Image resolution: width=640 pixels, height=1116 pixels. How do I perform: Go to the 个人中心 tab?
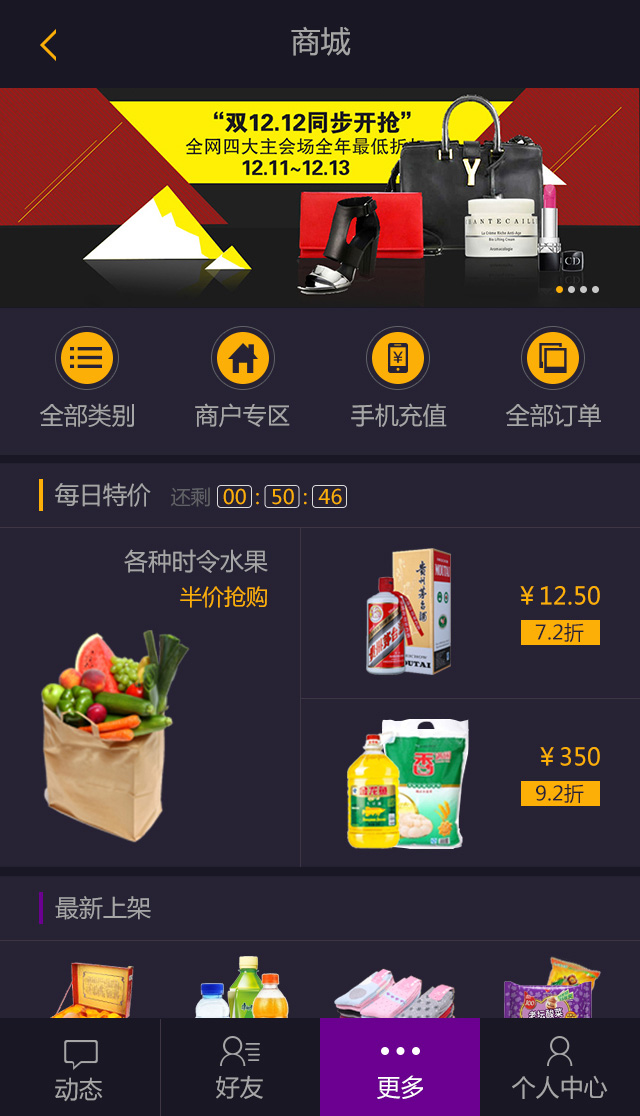tap(560, 1068)
